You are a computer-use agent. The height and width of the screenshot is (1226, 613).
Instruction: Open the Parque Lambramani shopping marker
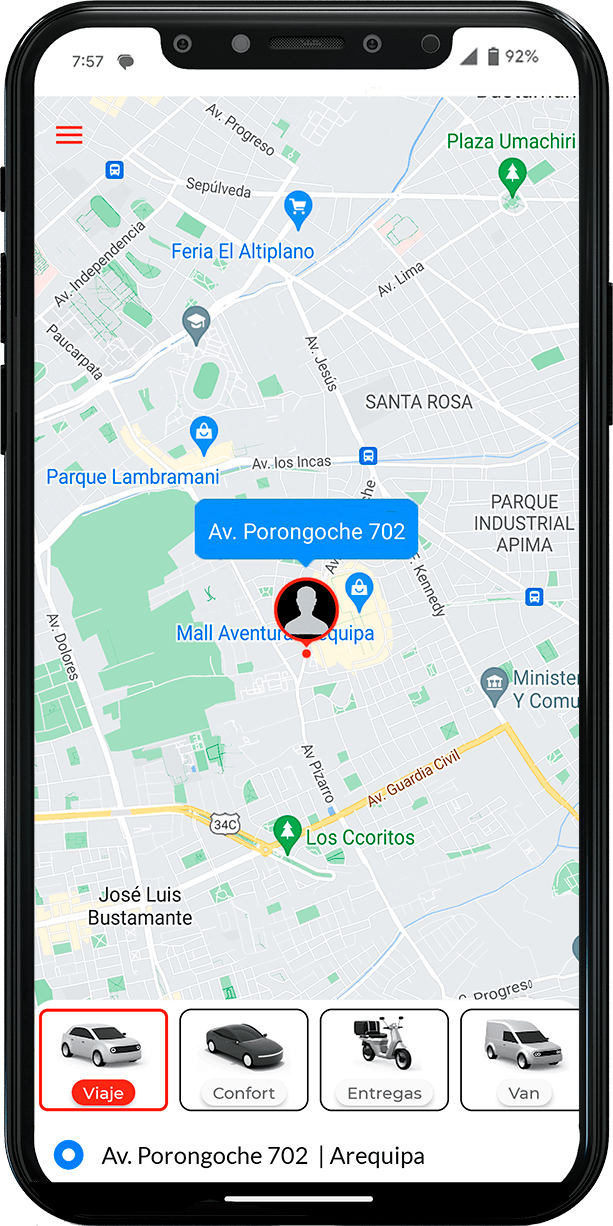pyautogui.click(x=205, y=434)
